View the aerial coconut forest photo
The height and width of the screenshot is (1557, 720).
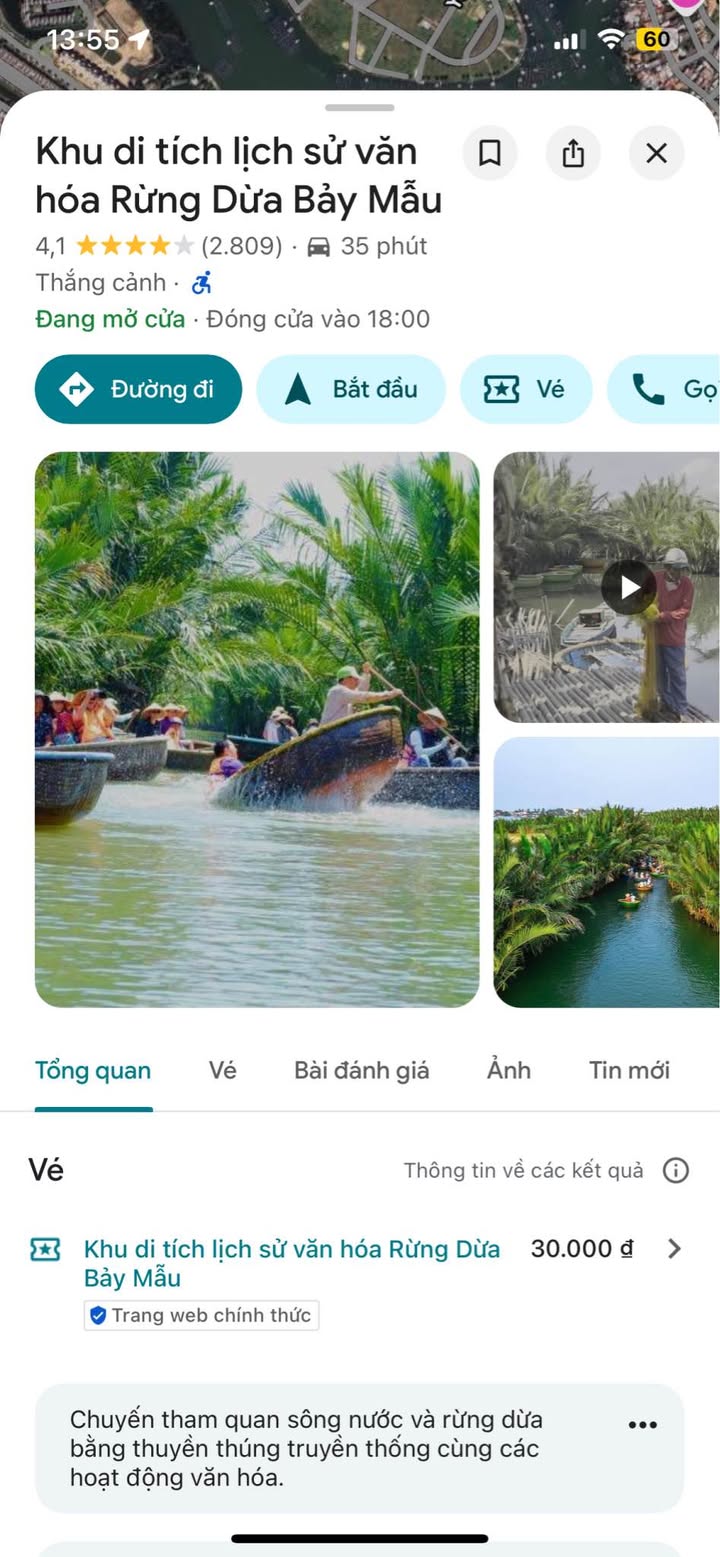[606, 872]
